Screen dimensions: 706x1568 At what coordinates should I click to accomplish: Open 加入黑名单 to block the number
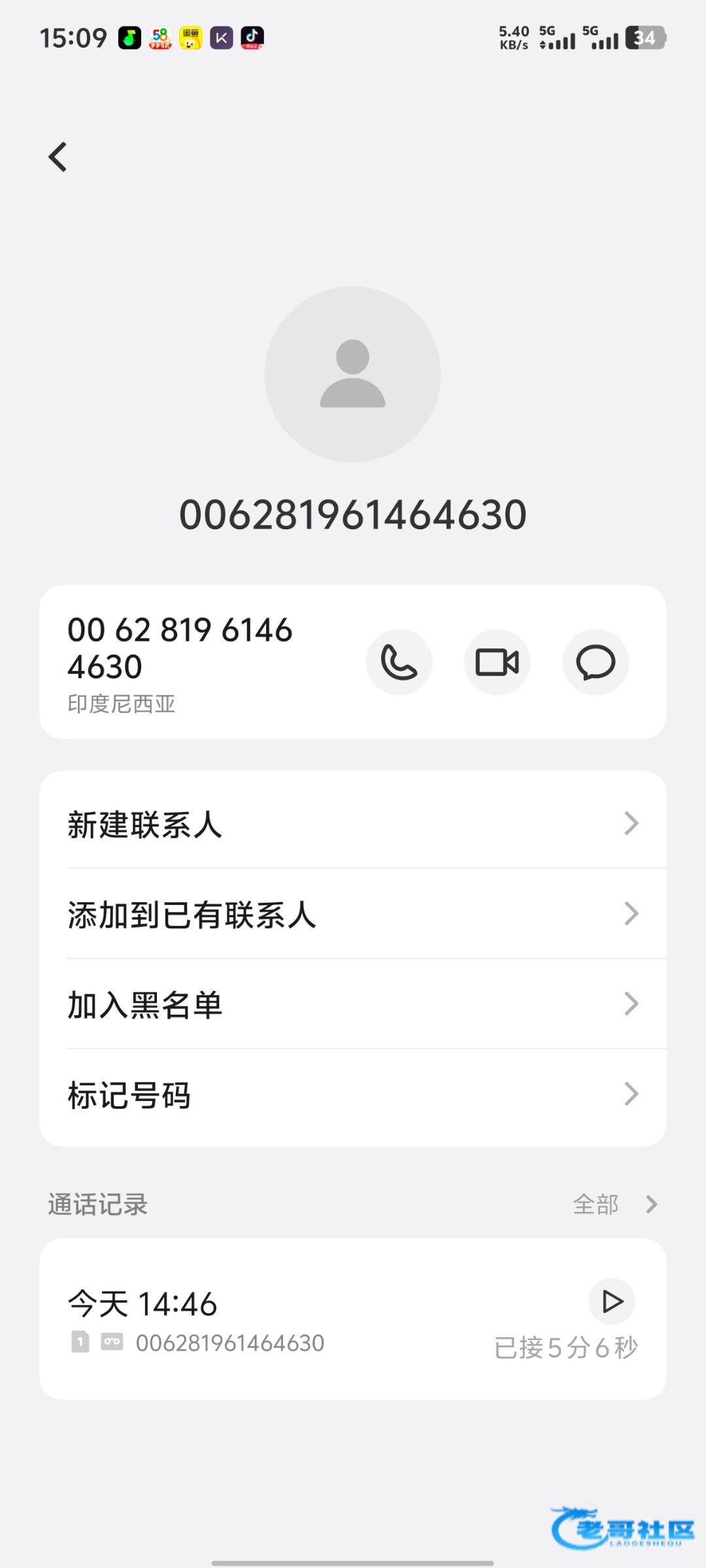click(353, 1004)
